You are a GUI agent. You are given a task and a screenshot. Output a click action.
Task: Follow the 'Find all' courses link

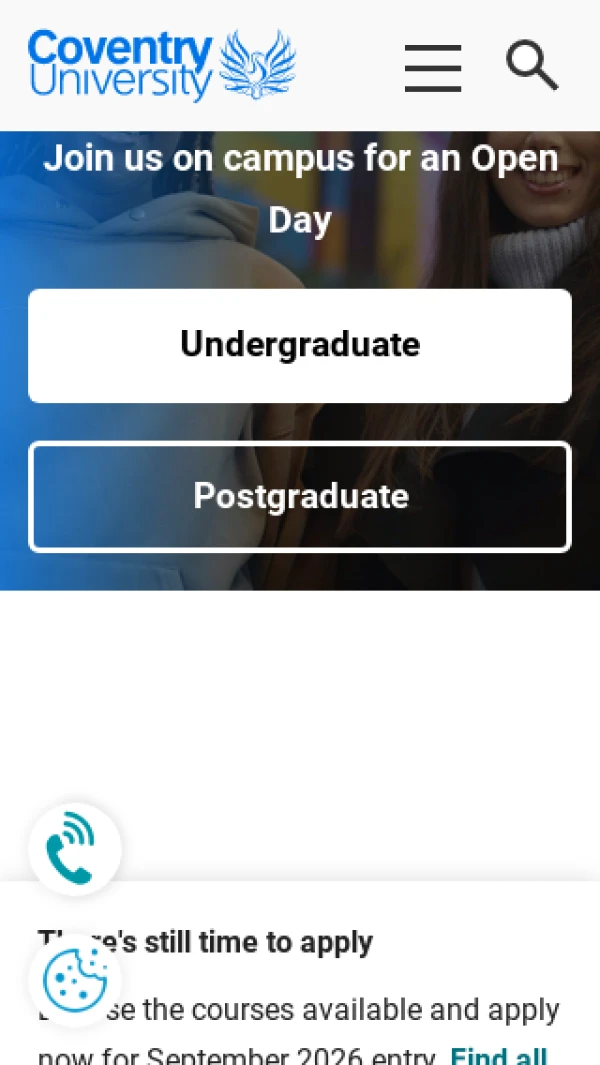coord(498,1055)
